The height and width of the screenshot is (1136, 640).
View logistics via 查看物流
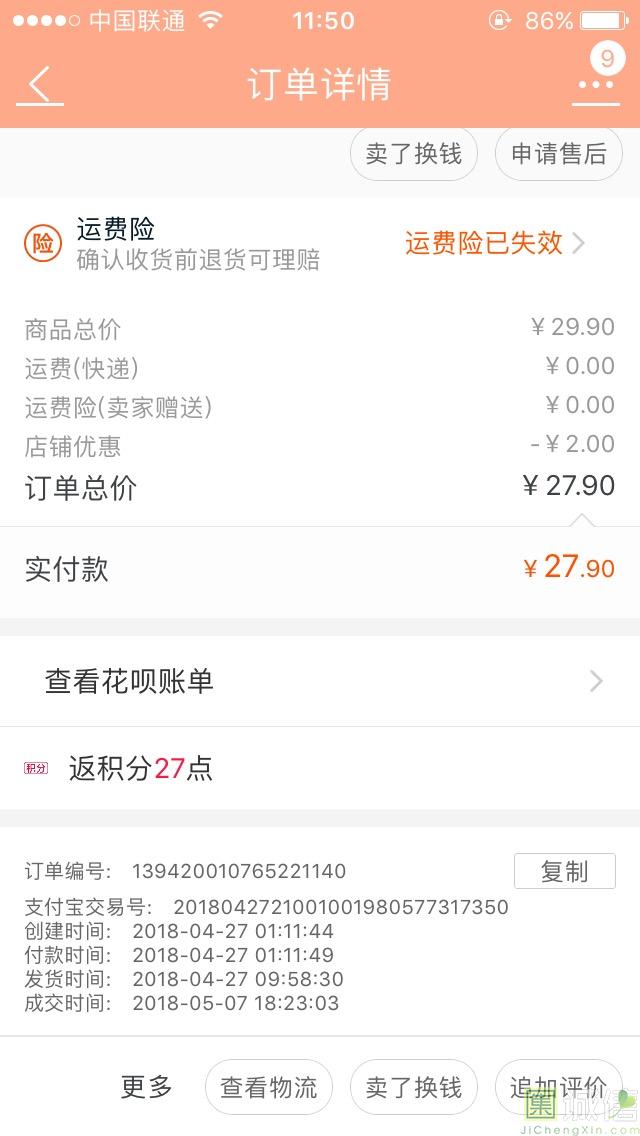pyautogui.click(x=269, y=1087)
